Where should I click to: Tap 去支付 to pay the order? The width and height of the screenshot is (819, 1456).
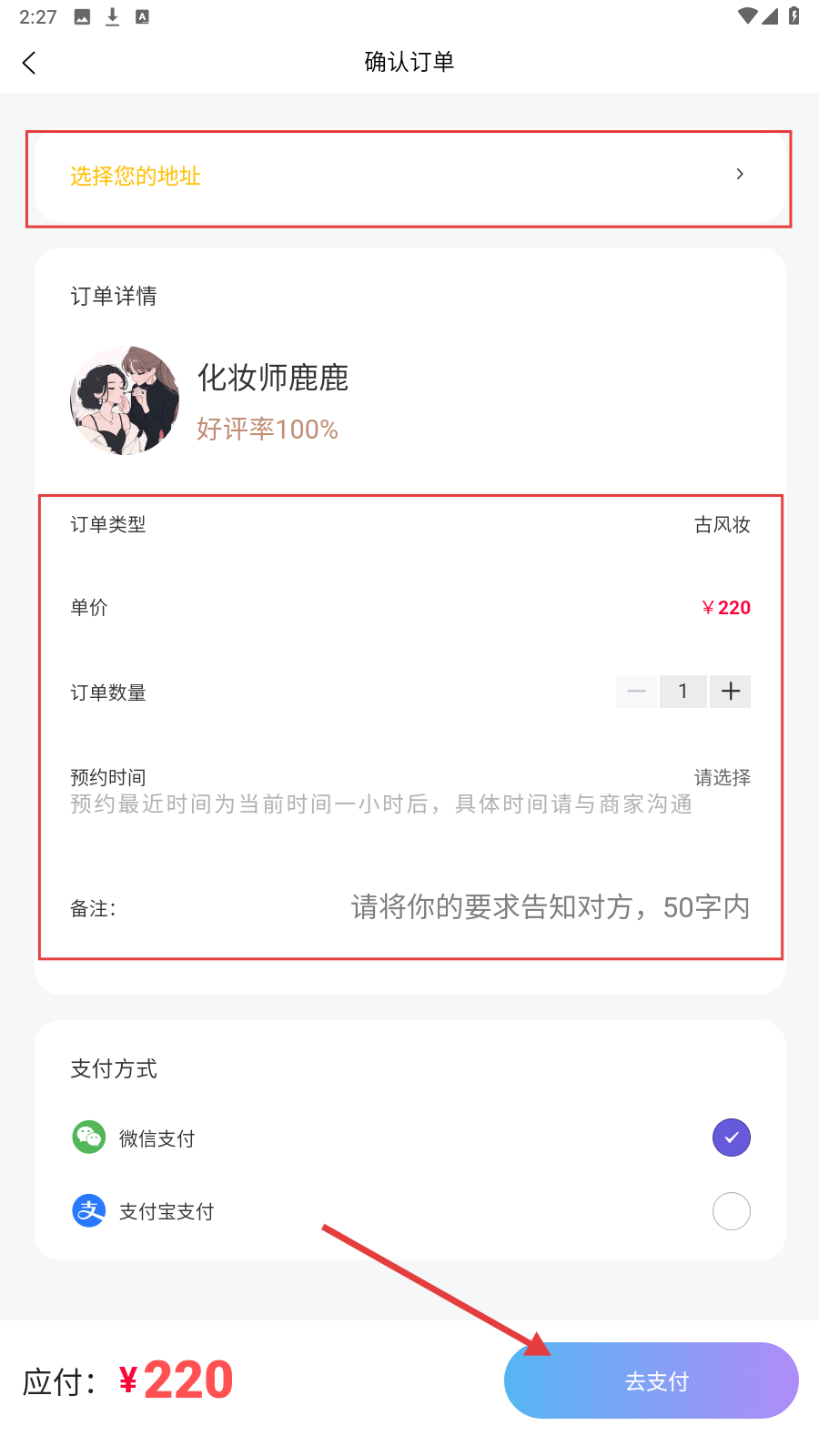pos(652,1380)
